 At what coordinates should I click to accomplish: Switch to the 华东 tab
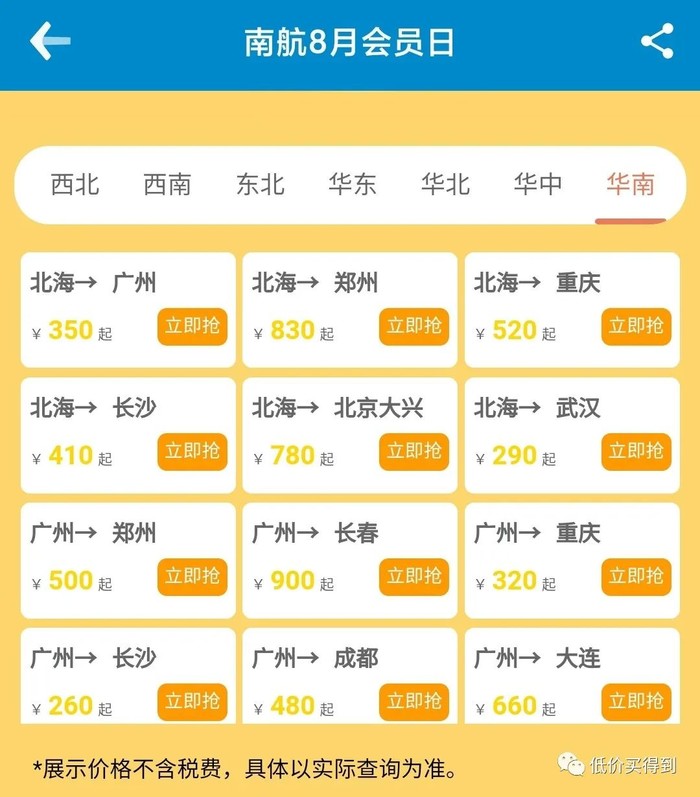point(352,184)
